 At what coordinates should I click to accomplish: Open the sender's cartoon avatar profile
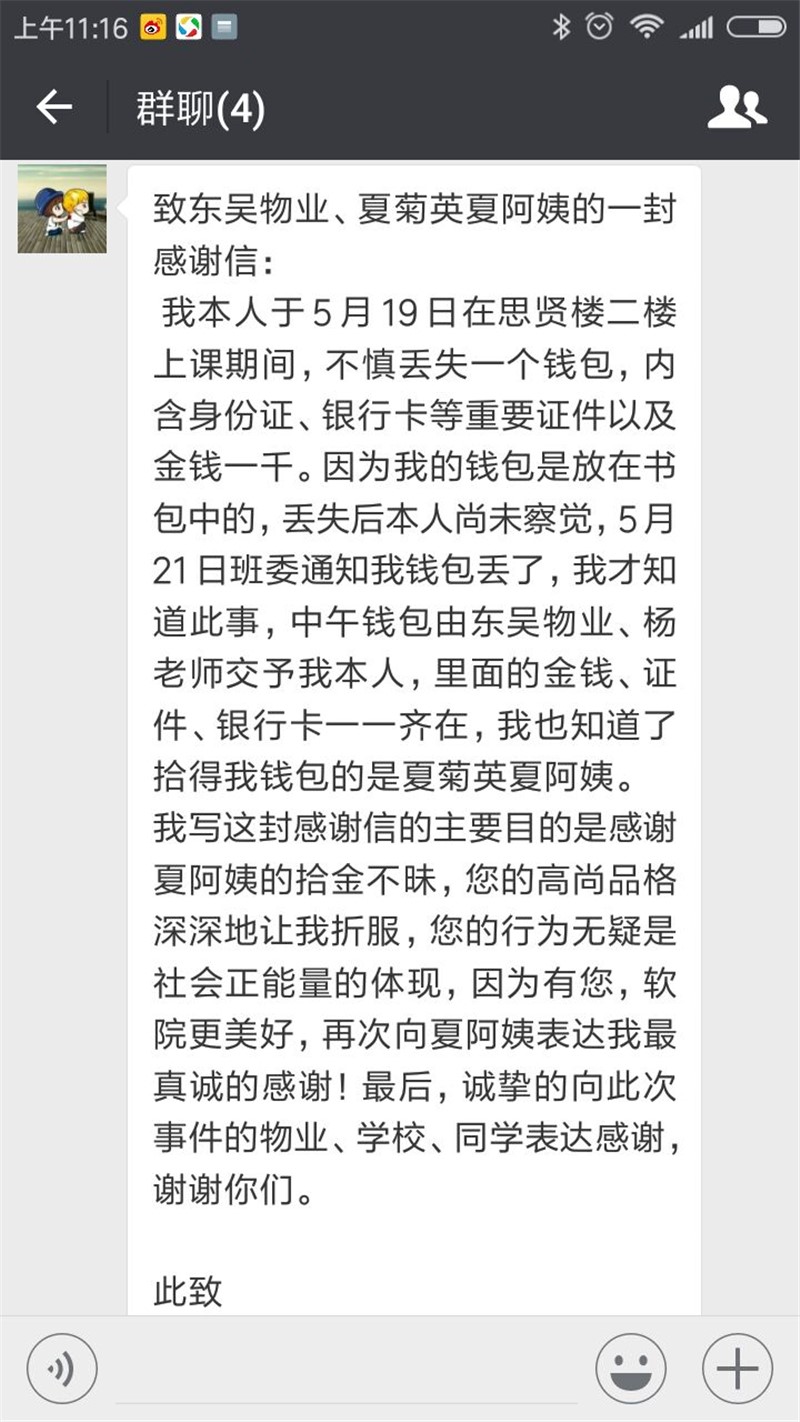coord(62,209)
